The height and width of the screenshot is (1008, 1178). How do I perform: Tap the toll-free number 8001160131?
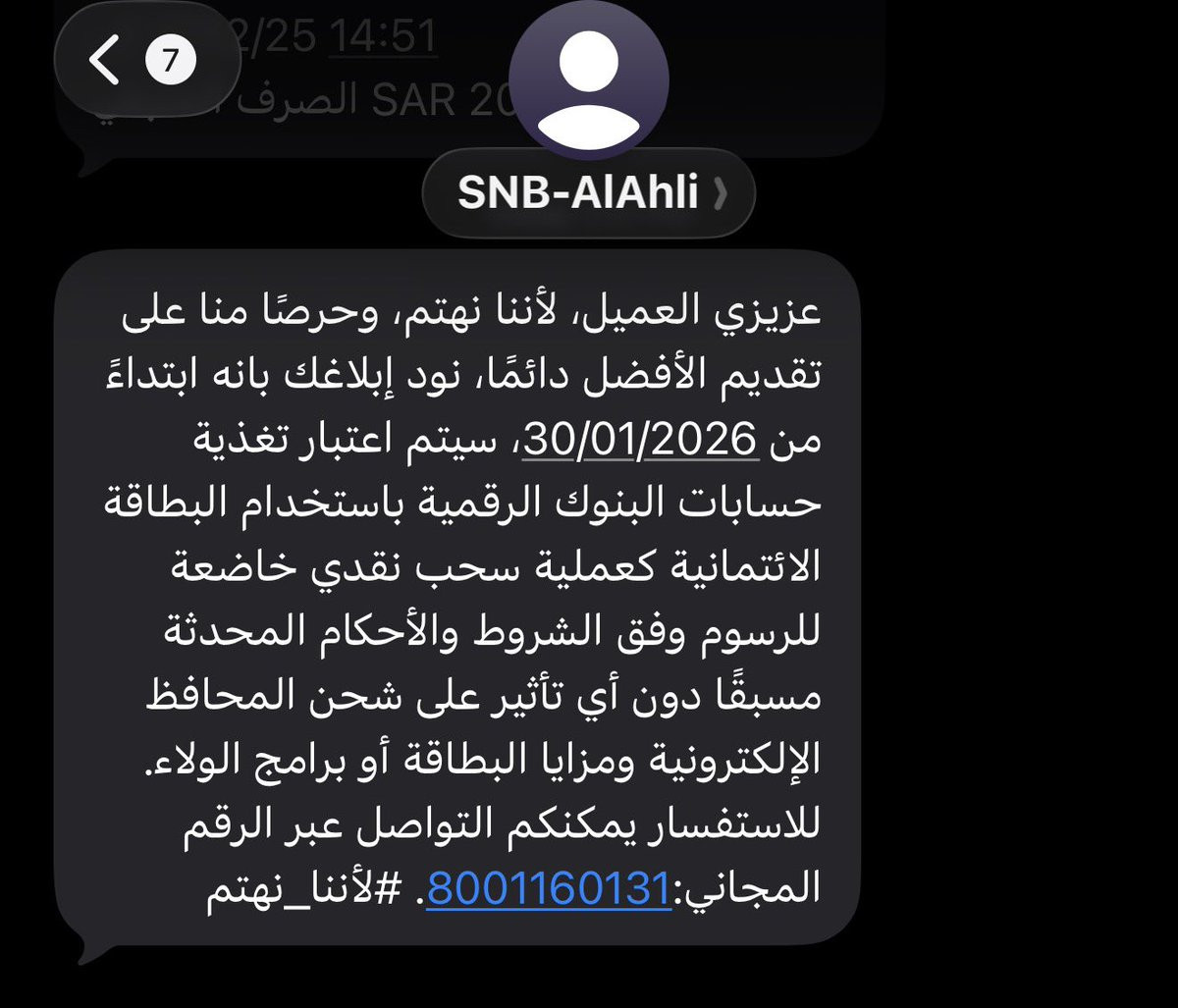click(548, 889)
